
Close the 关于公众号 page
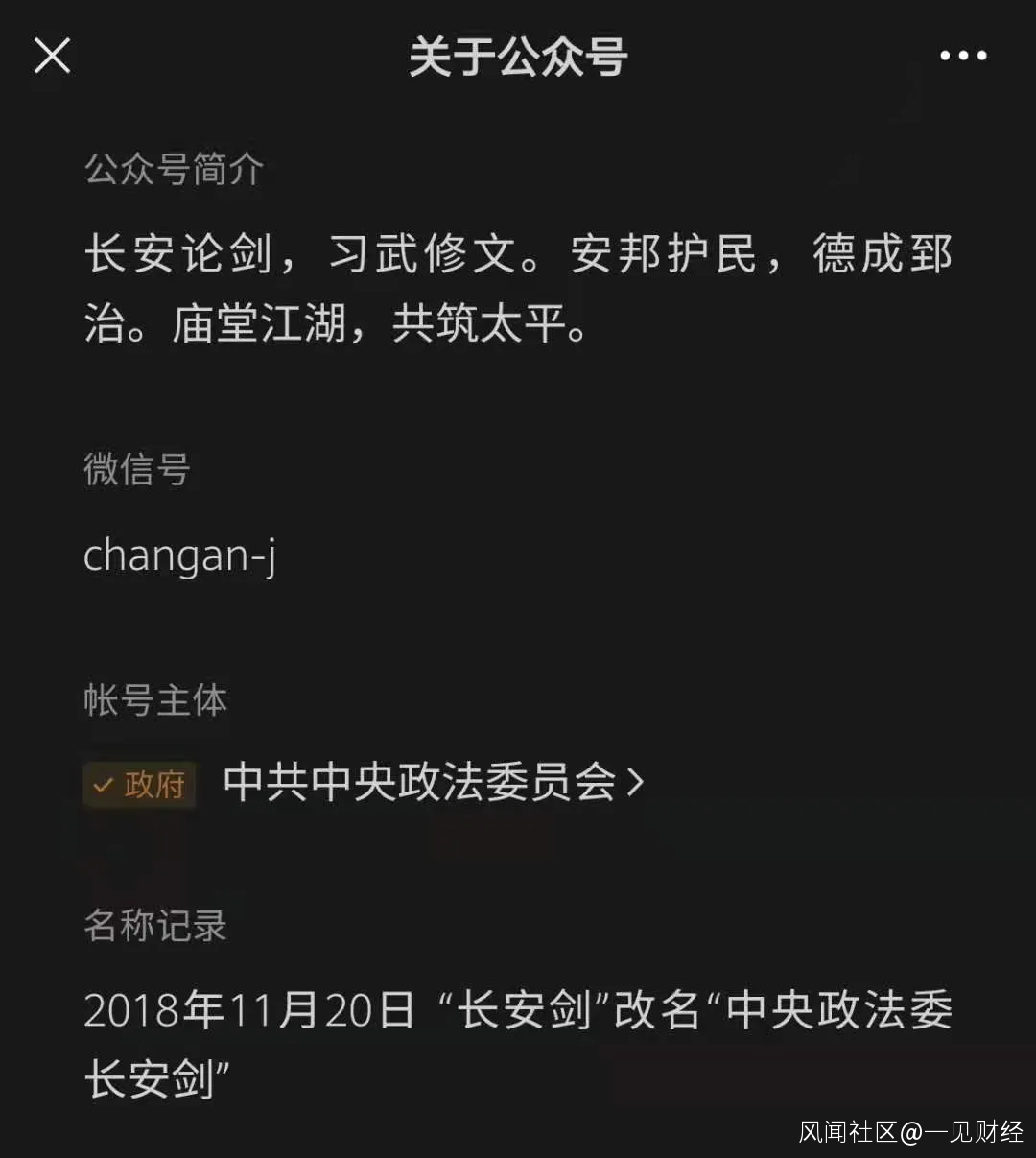coord(53,56)
